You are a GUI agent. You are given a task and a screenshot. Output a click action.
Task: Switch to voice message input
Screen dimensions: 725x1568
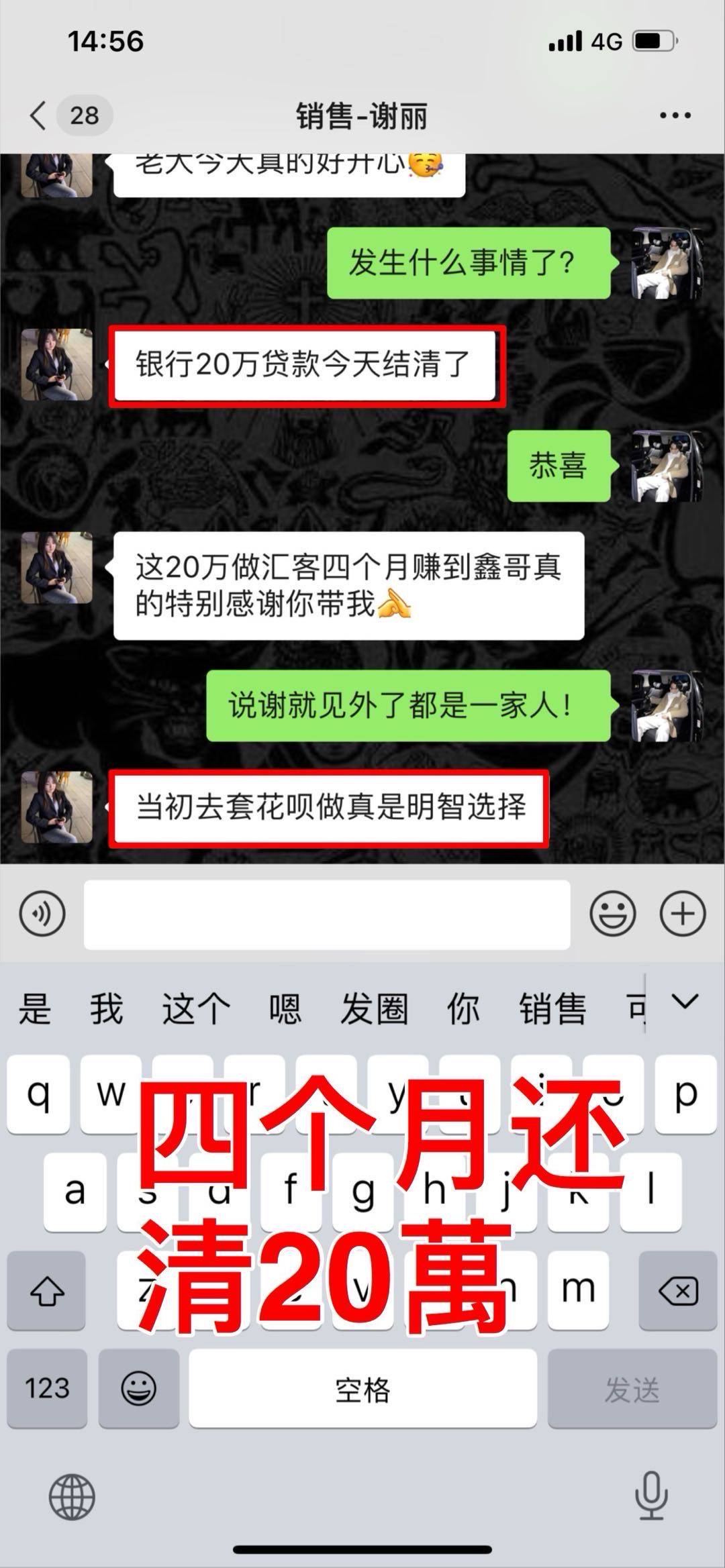[x=42, y=913]
